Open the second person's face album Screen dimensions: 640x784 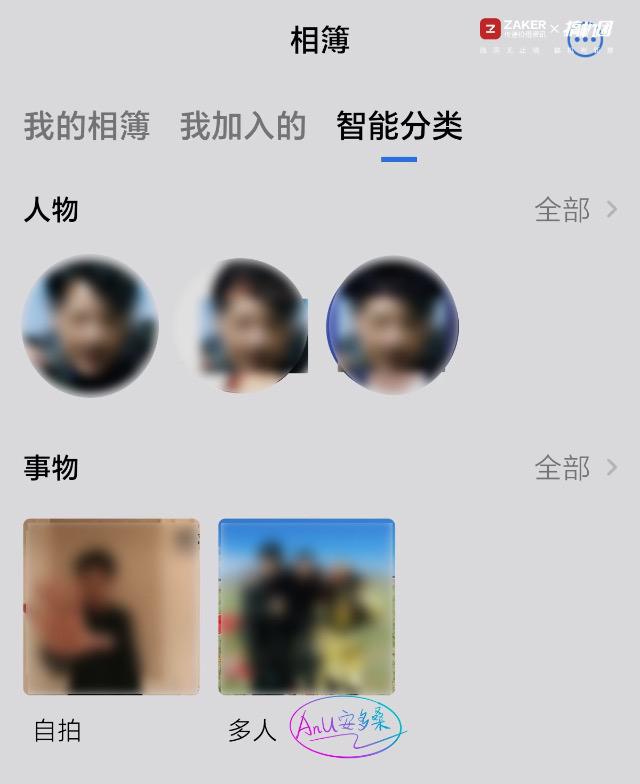(243, 326)
